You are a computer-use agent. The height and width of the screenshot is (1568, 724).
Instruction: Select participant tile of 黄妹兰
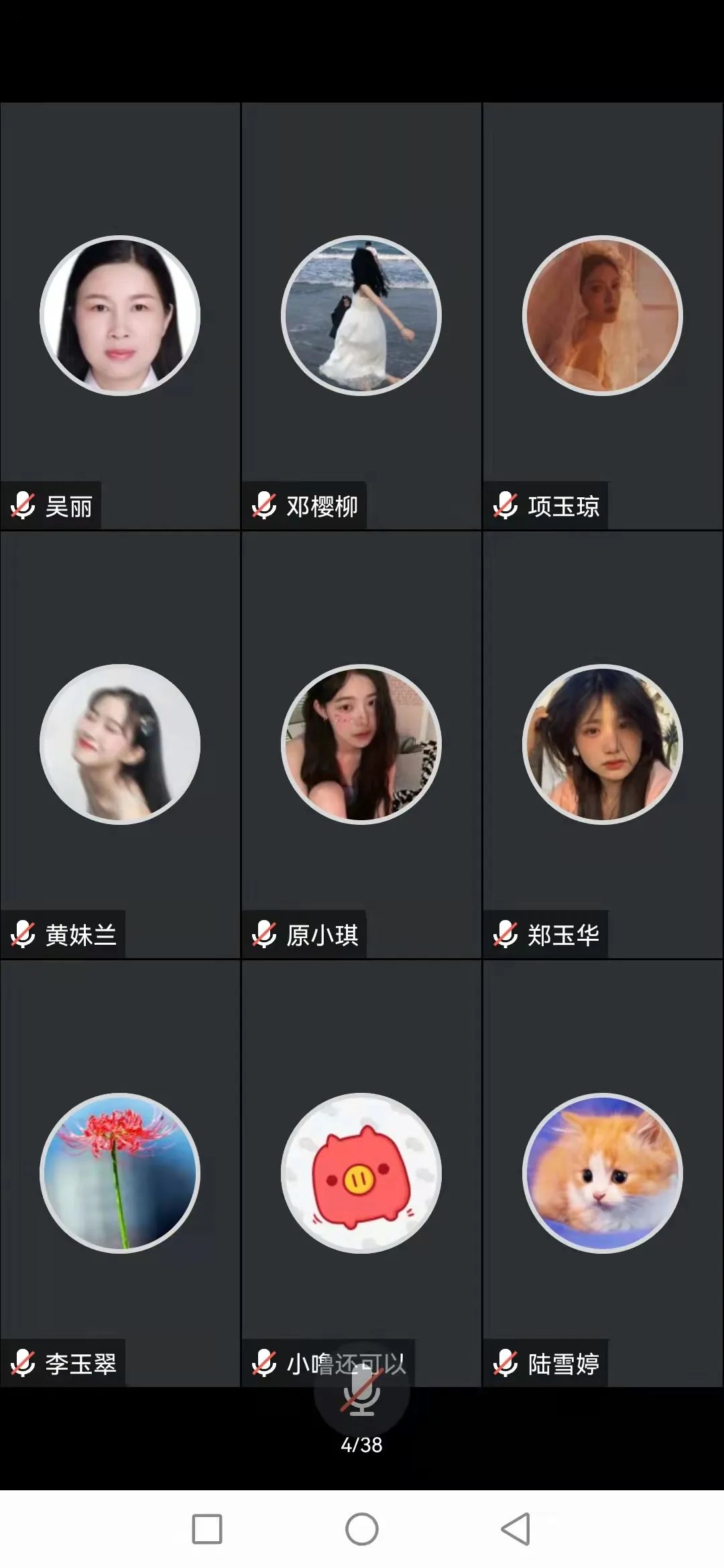tap(120, 744)
